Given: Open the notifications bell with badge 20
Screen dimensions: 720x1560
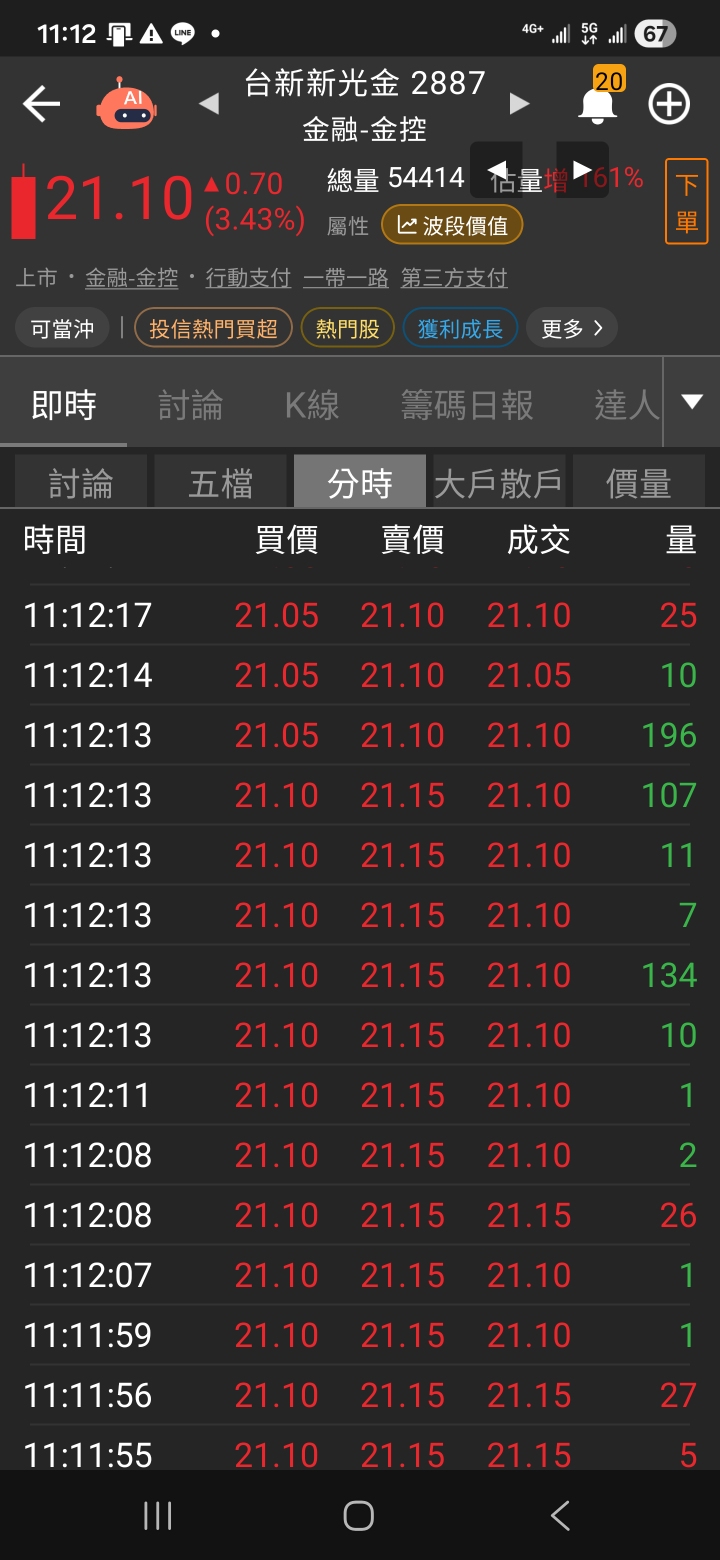Looking at the screenshot, I should click(x=598, y=103).
